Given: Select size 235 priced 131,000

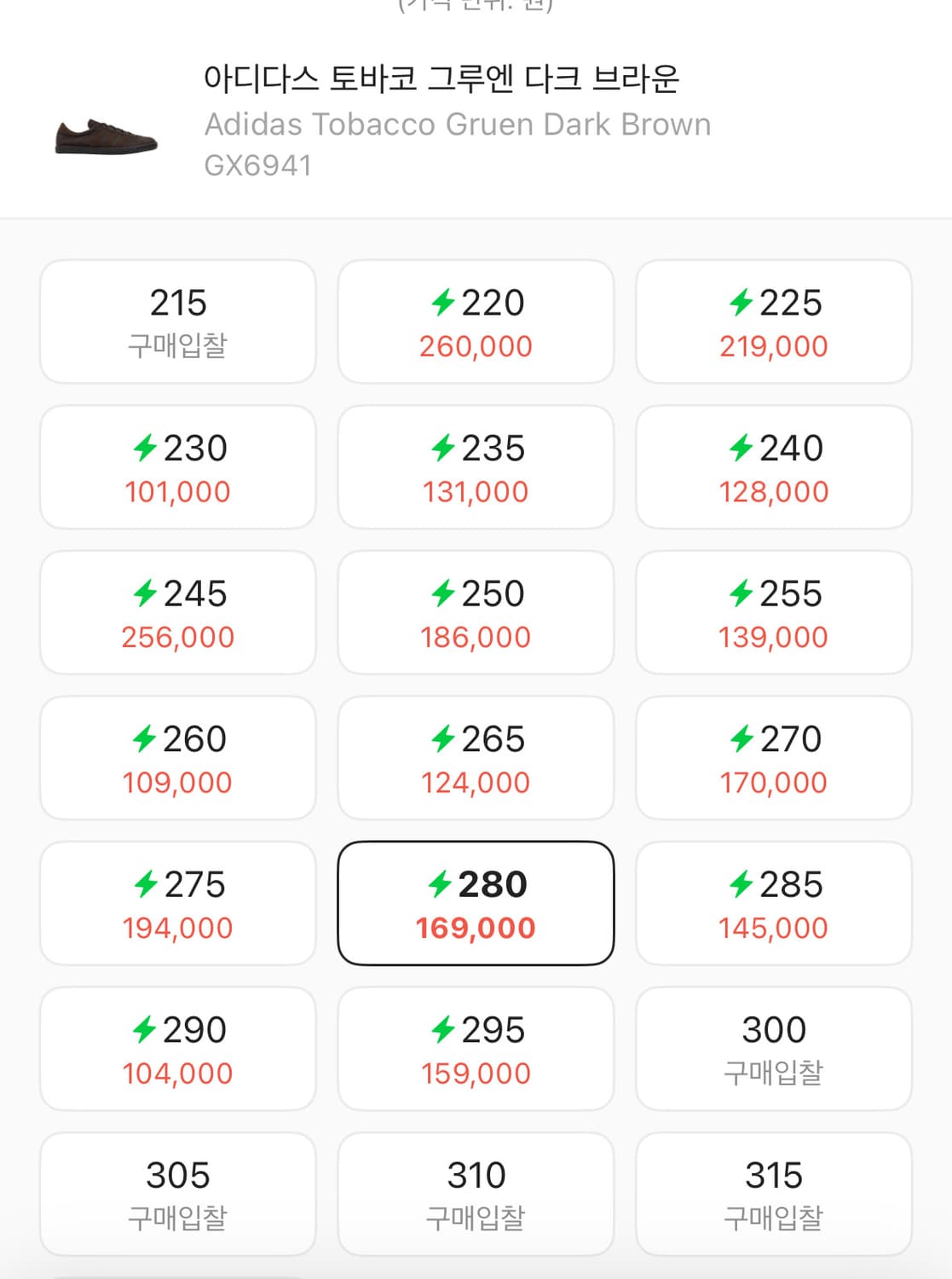Looking at the screenshot, I should click(x=476, y=466).
